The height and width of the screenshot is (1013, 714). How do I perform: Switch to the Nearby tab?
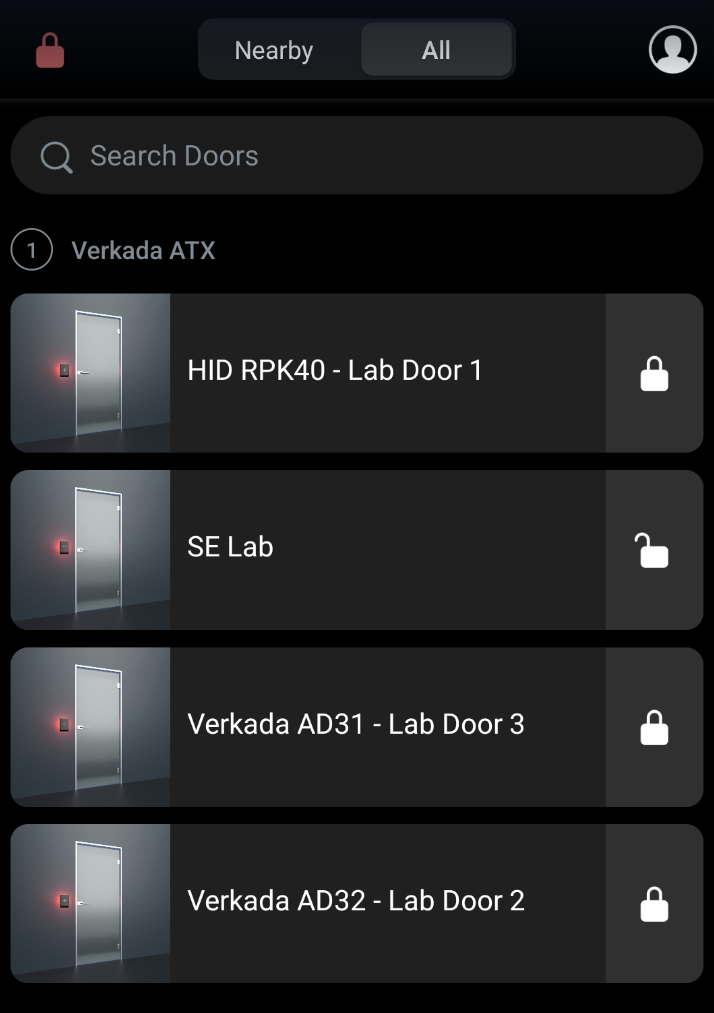tap(274, 50)
